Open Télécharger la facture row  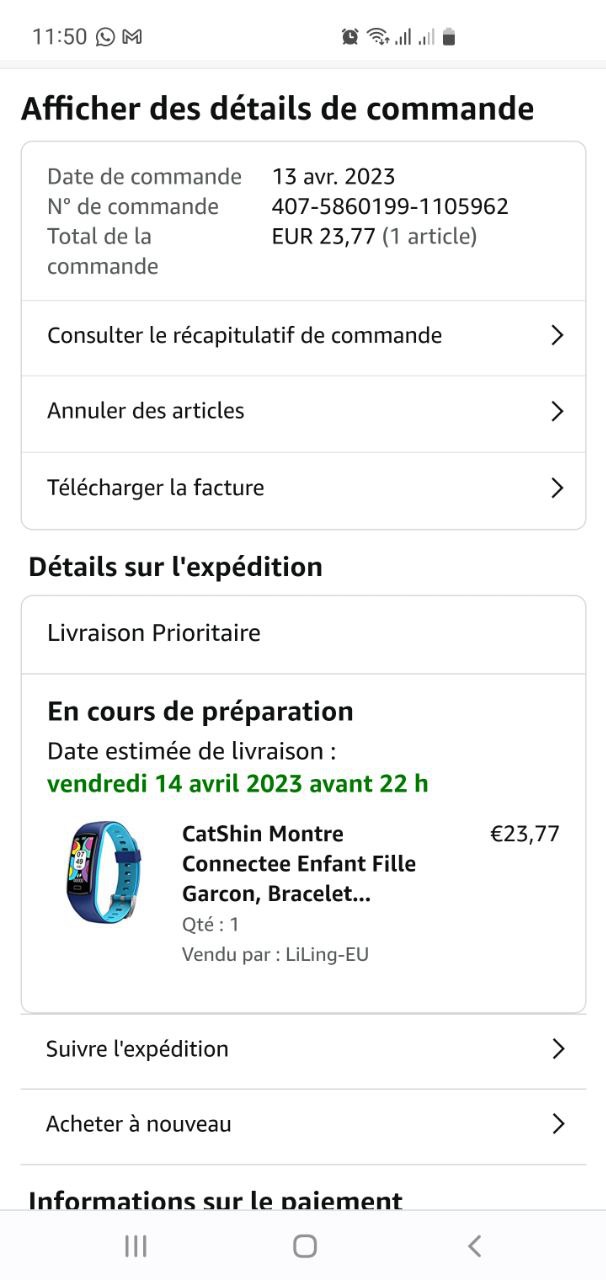point(303,489)
